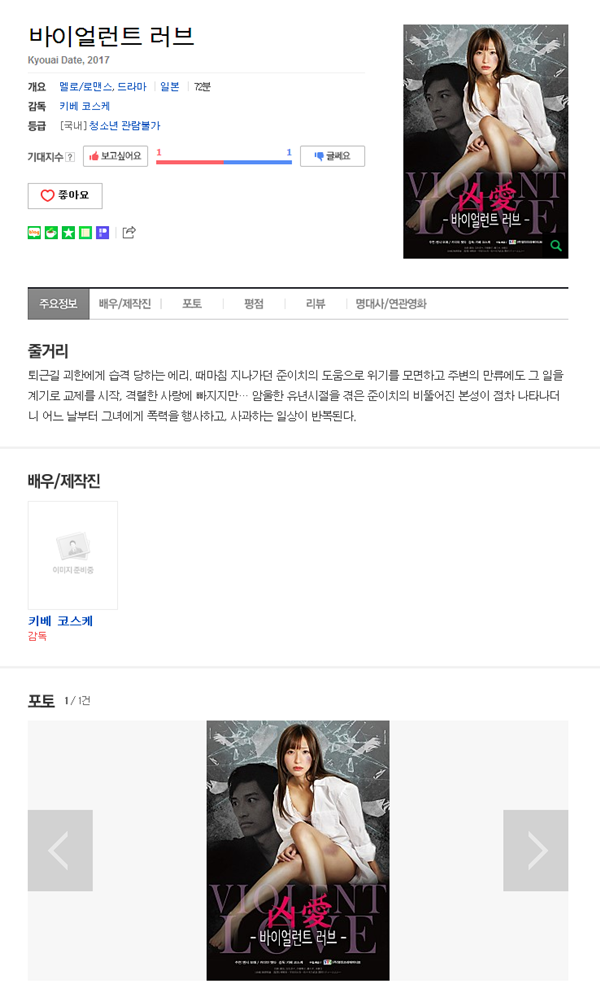This screenshot has width=600, height=1005.
Task: Select the 명대사/연관영화 tab
Action: coord(390,304)
